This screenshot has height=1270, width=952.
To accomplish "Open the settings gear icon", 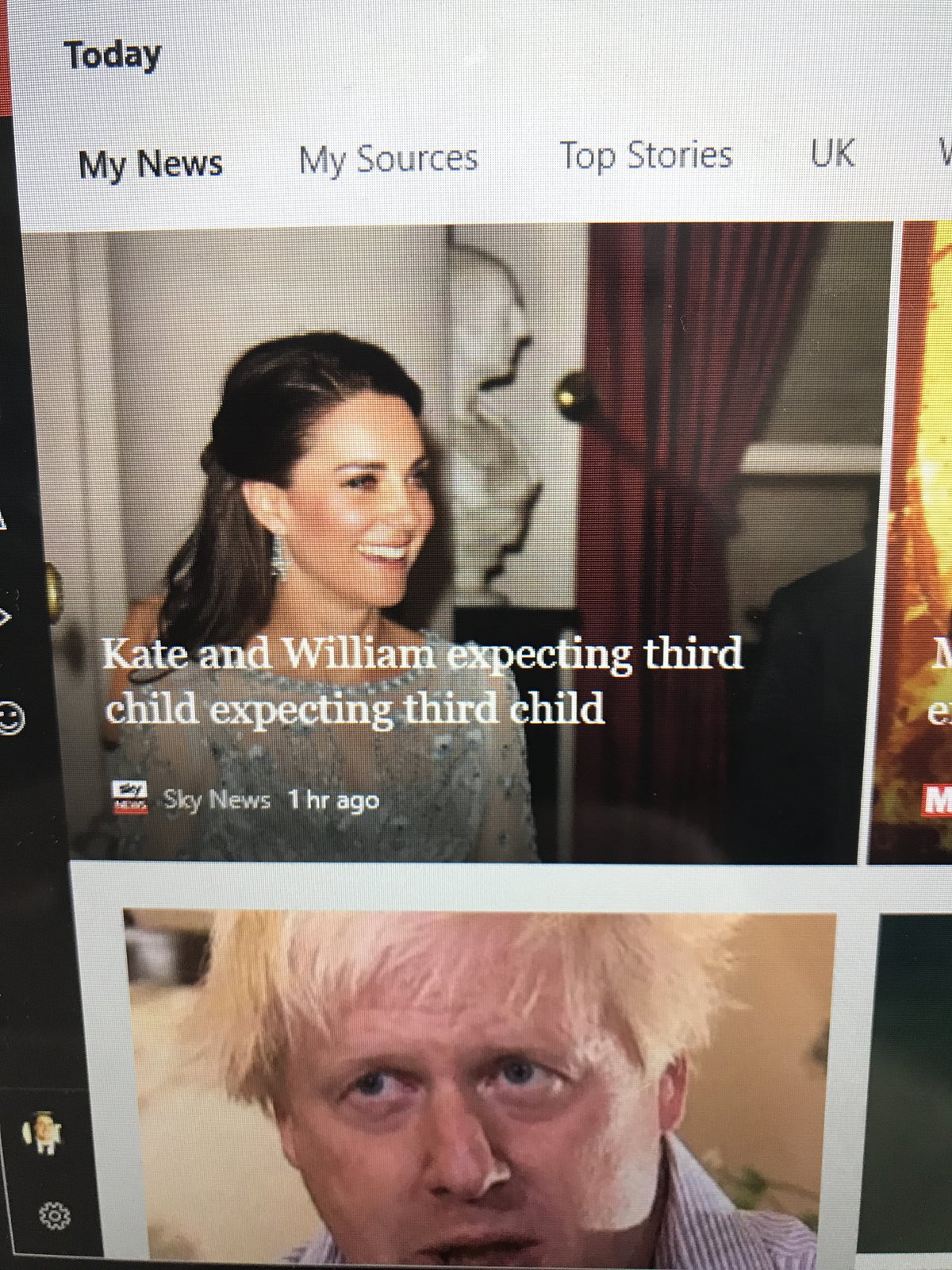I will (55, 1215).
